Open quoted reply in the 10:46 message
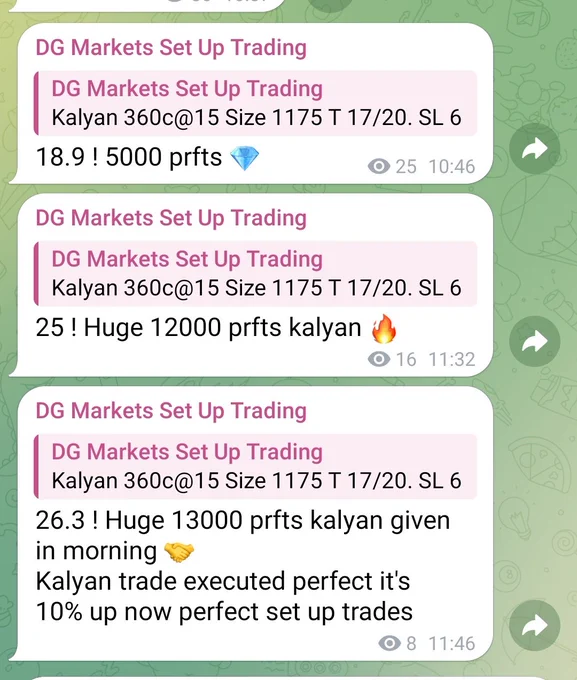This screenshot has height=680, width=577. (x=255, y=103)
